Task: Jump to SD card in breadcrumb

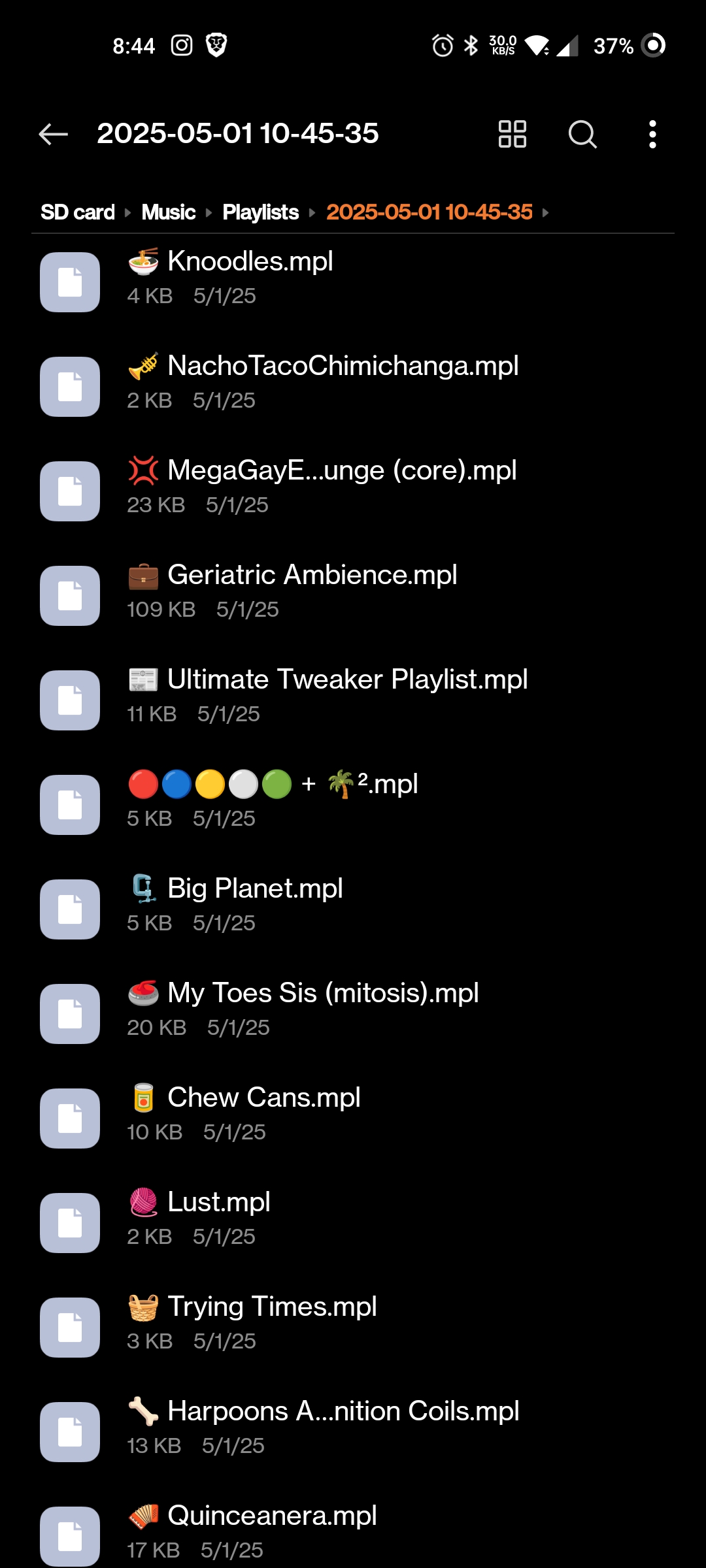Action: (77, 212)
